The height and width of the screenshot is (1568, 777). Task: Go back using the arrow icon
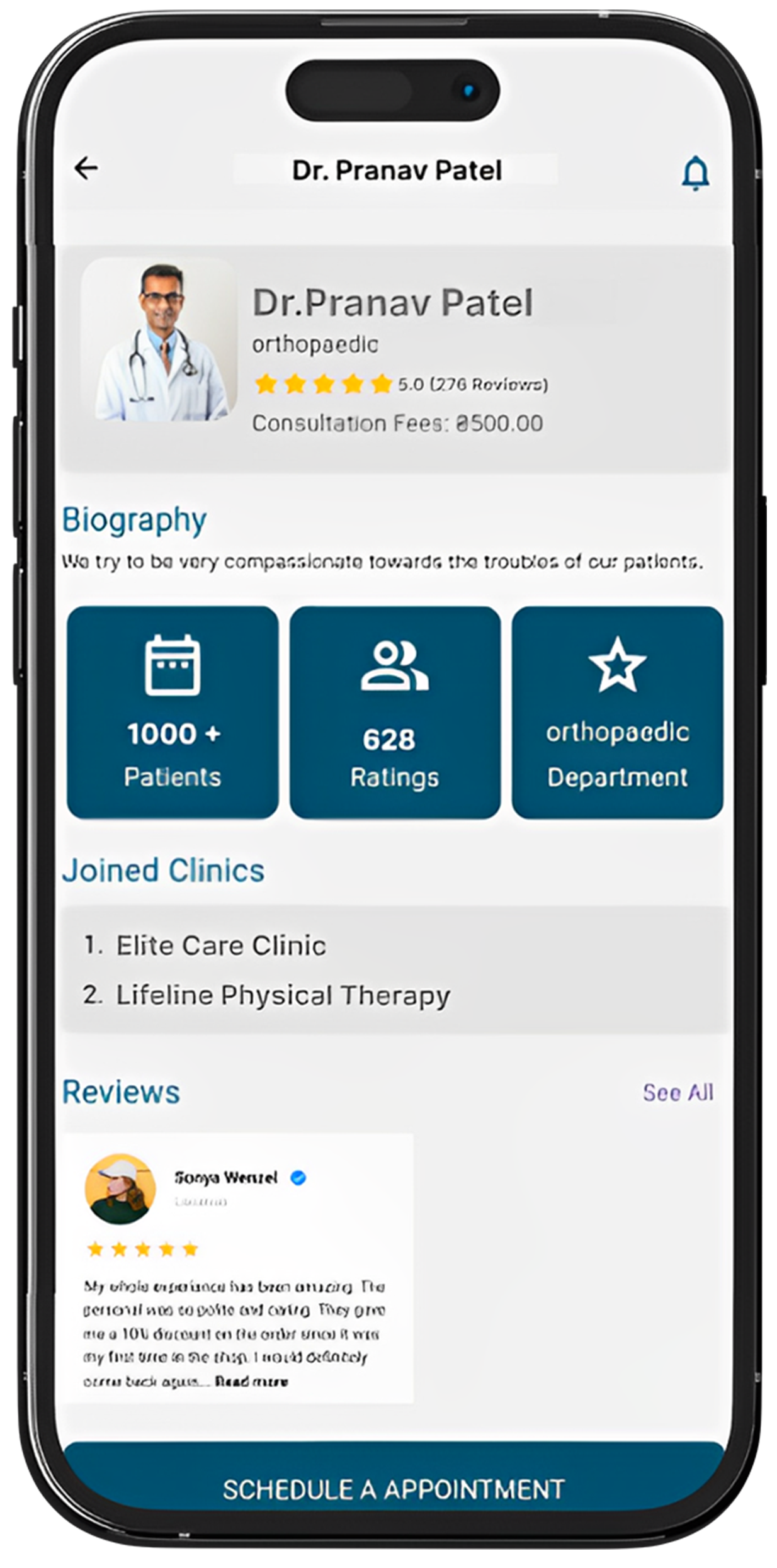coord(86,168)
